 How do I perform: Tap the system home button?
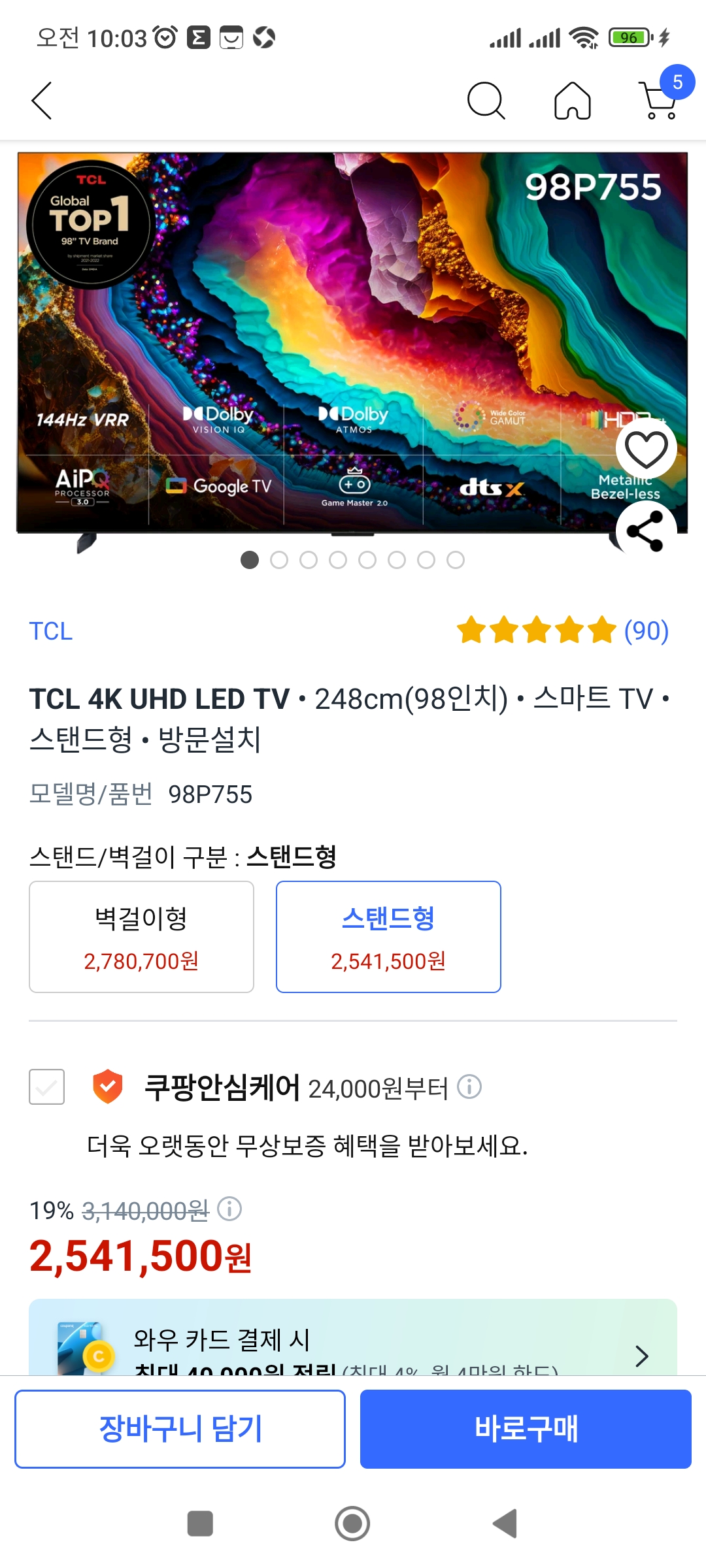click(352, 1524)
